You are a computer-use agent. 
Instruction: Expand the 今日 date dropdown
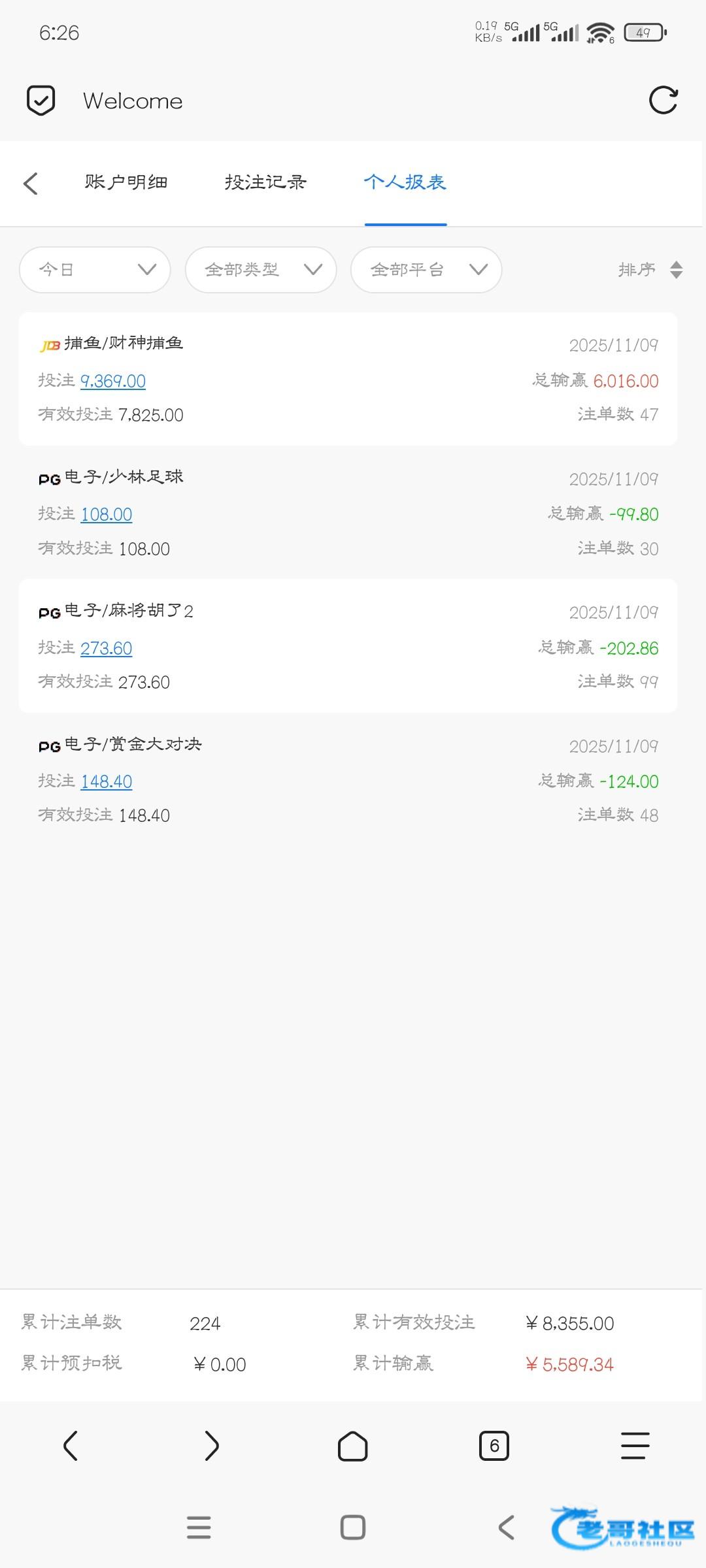pos(95,270)
